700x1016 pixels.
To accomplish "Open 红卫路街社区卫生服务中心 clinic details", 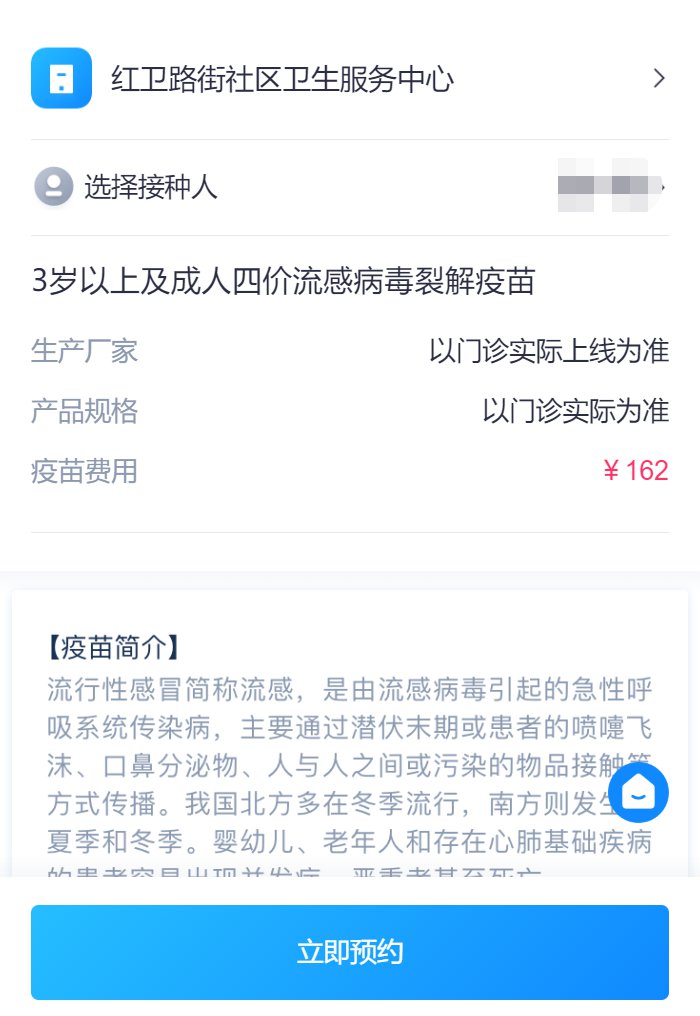I will tap(349, 79).
